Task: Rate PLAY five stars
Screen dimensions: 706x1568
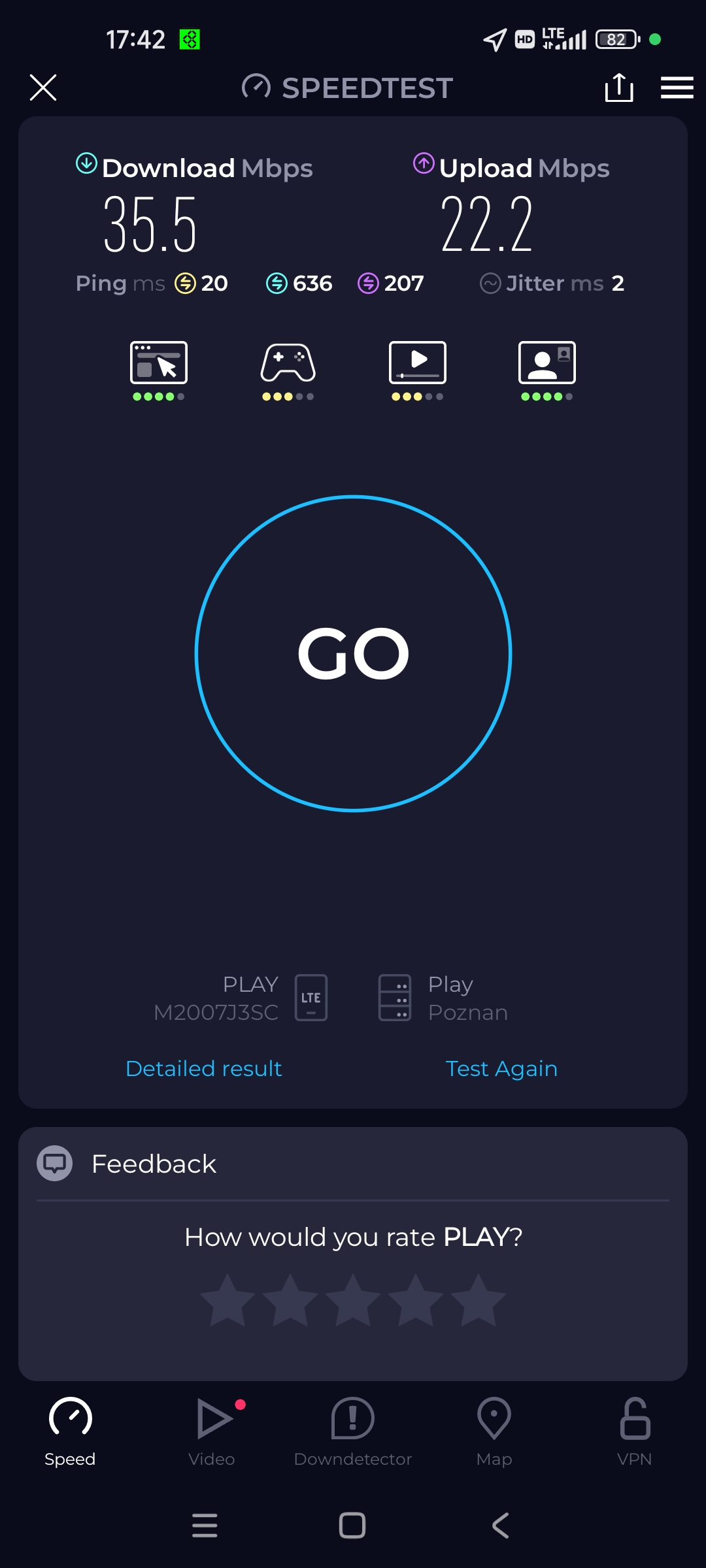Action: pos(479,1300)
